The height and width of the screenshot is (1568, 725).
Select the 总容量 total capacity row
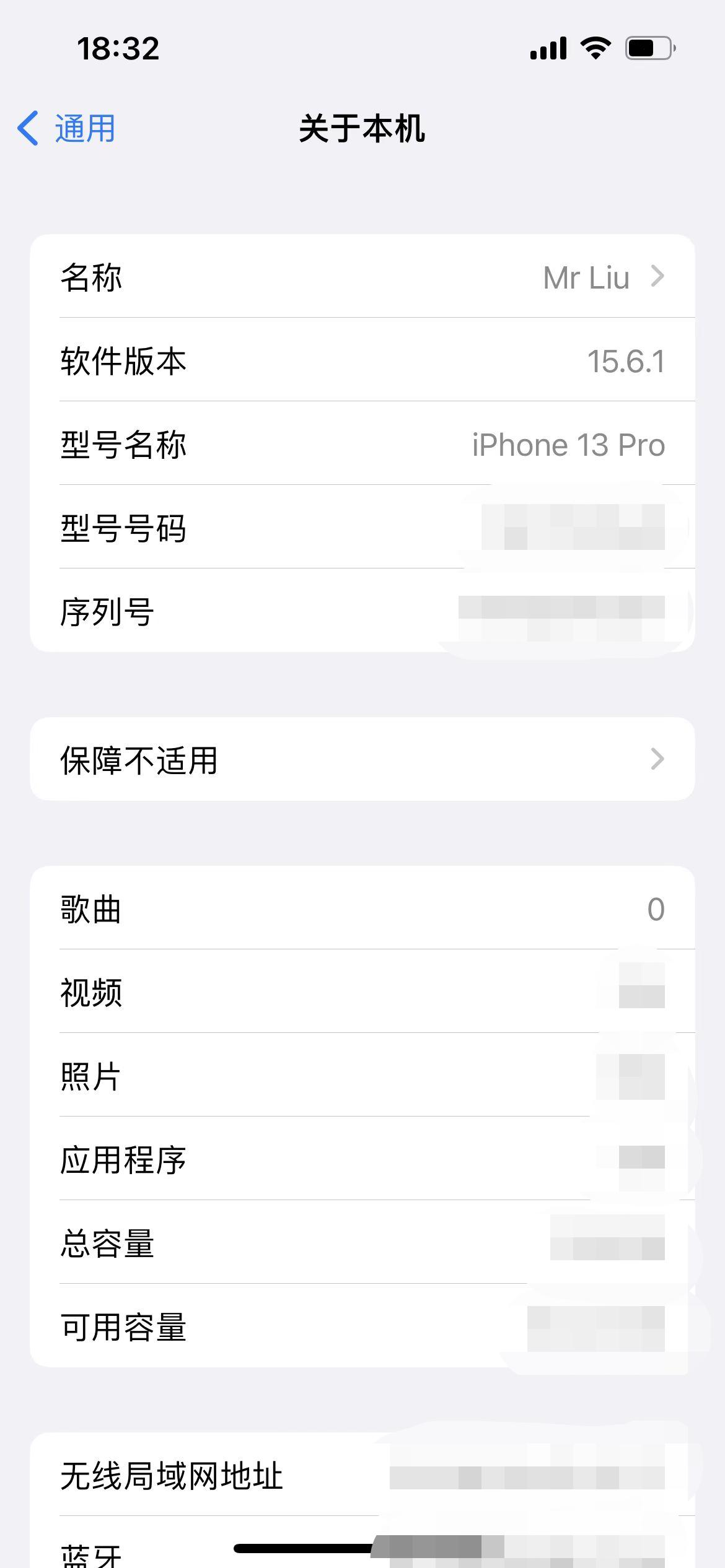tap(362, 1244)
